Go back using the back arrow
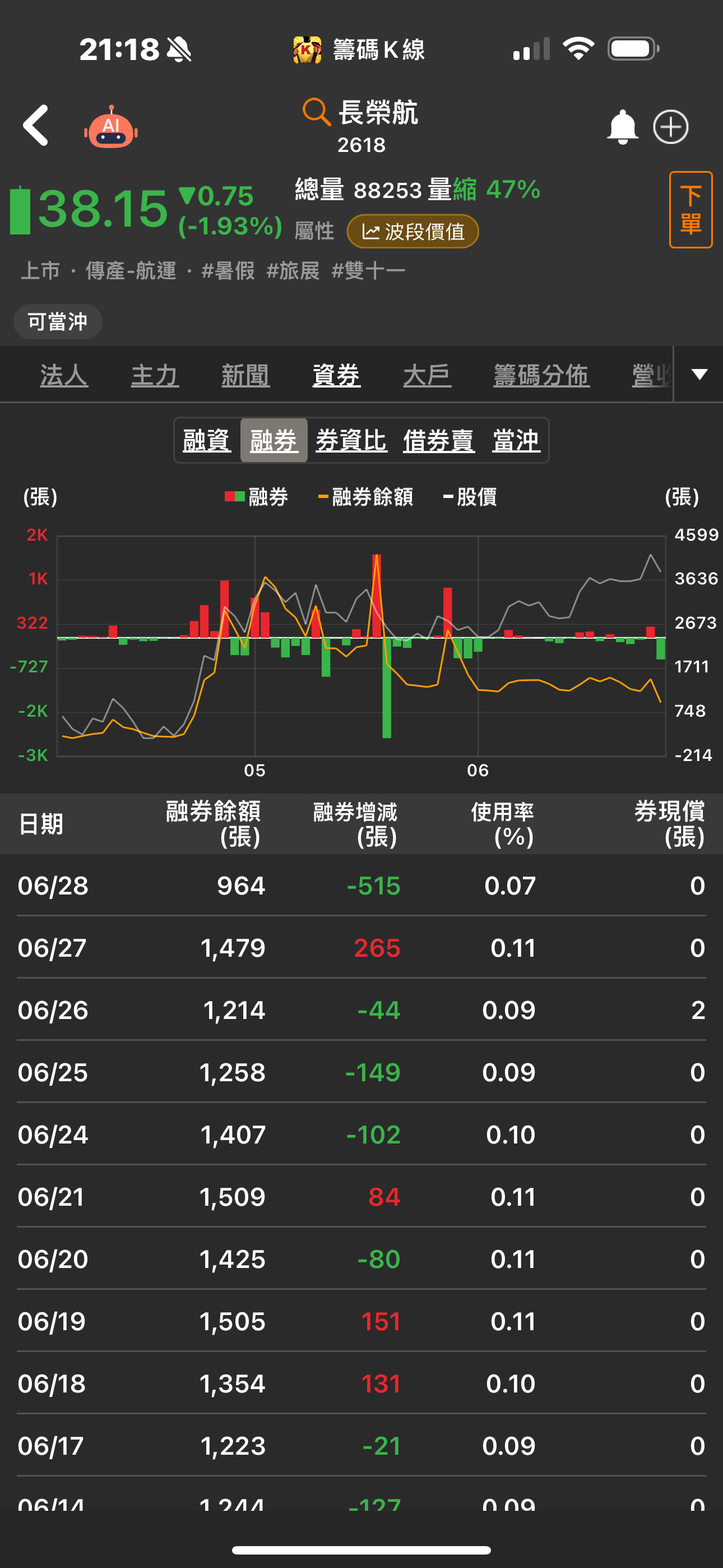 36,126
